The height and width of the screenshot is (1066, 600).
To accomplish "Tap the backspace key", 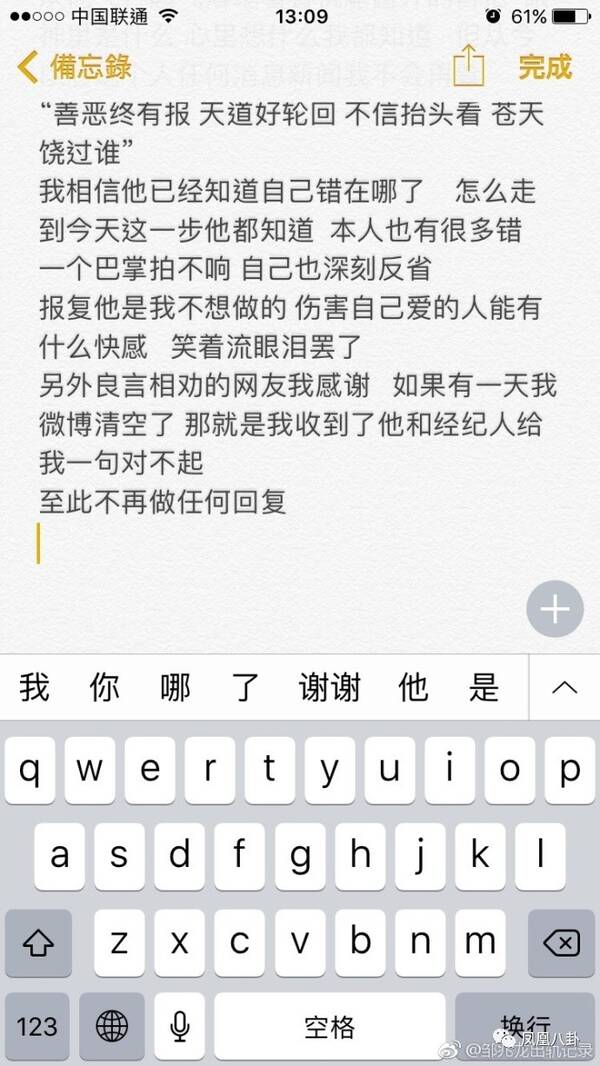I will 561,943.
